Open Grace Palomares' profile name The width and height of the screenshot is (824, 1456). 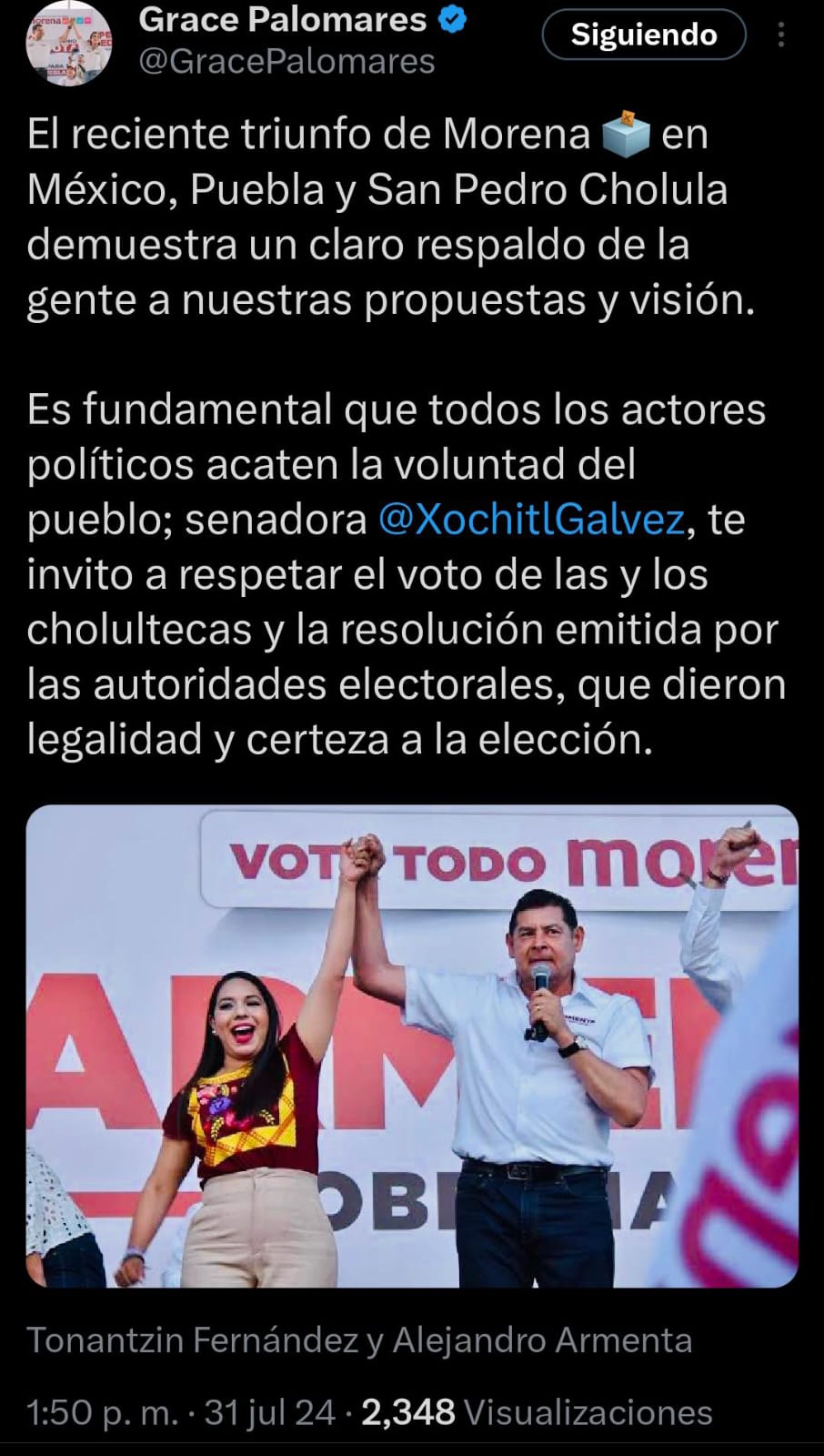(282, 19)
